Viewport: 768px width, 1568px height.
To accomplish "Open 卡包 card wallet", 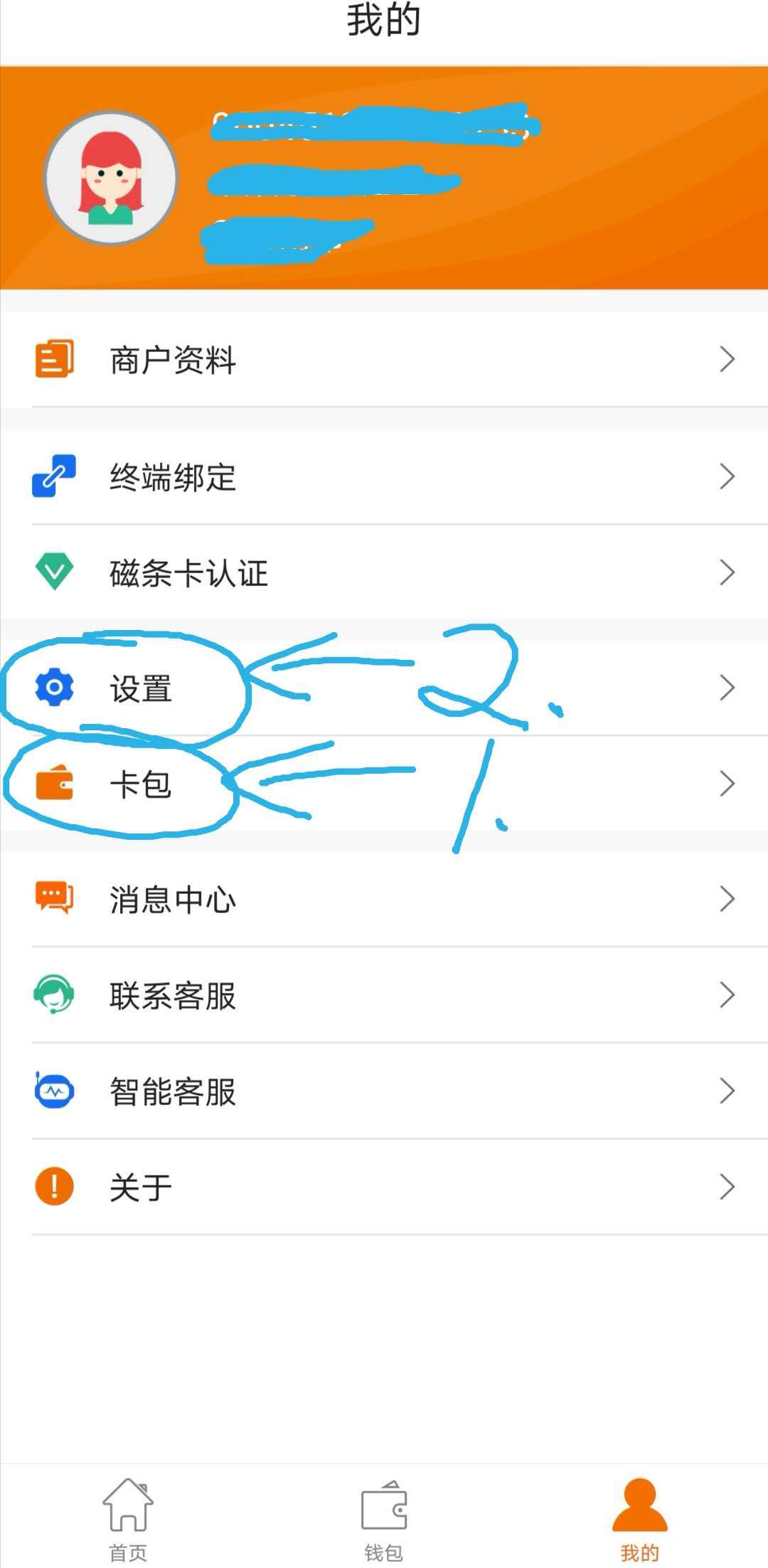I will point(384,784).
